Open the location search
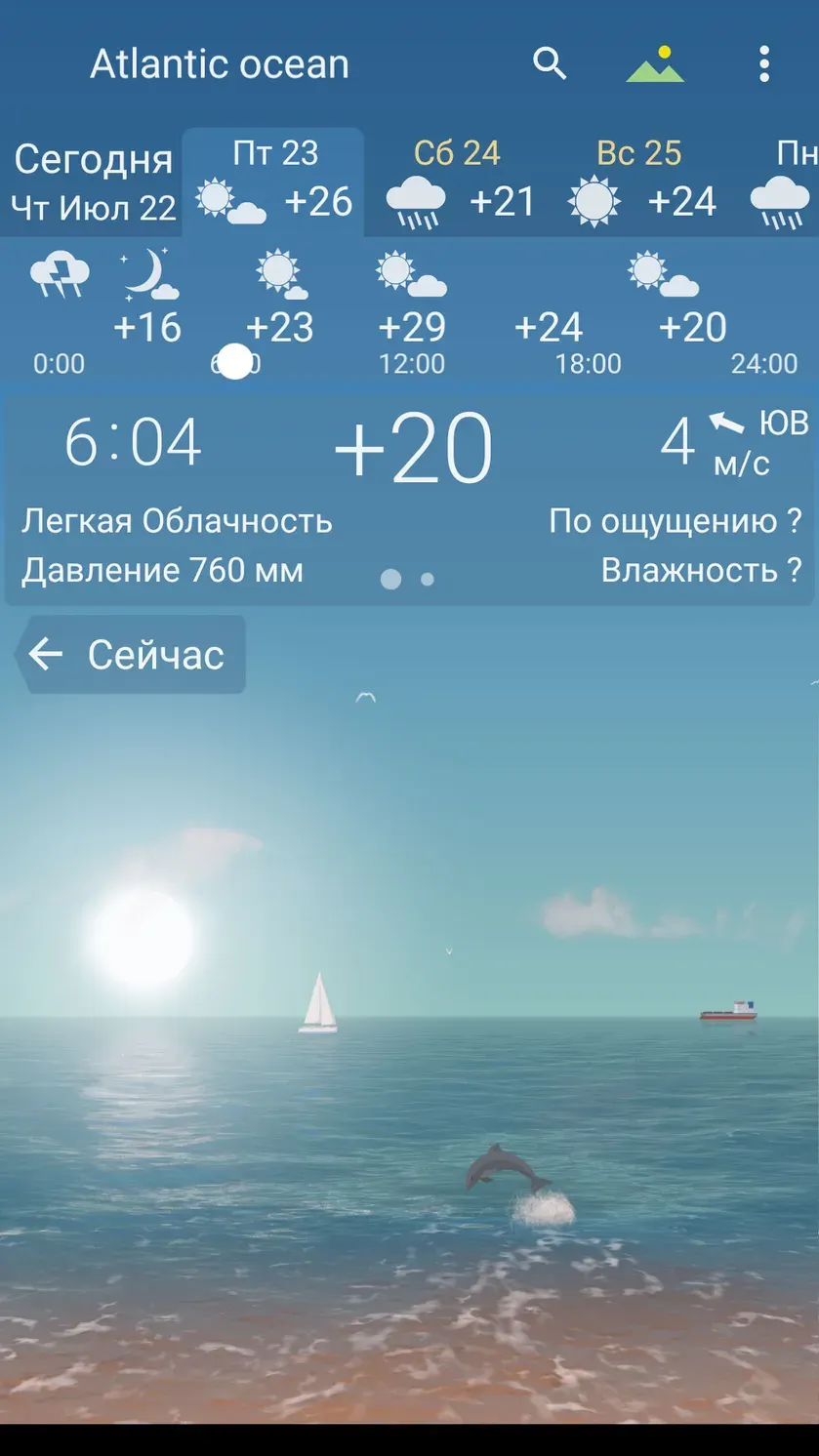819x1456 pixels. tap(550, 62)
